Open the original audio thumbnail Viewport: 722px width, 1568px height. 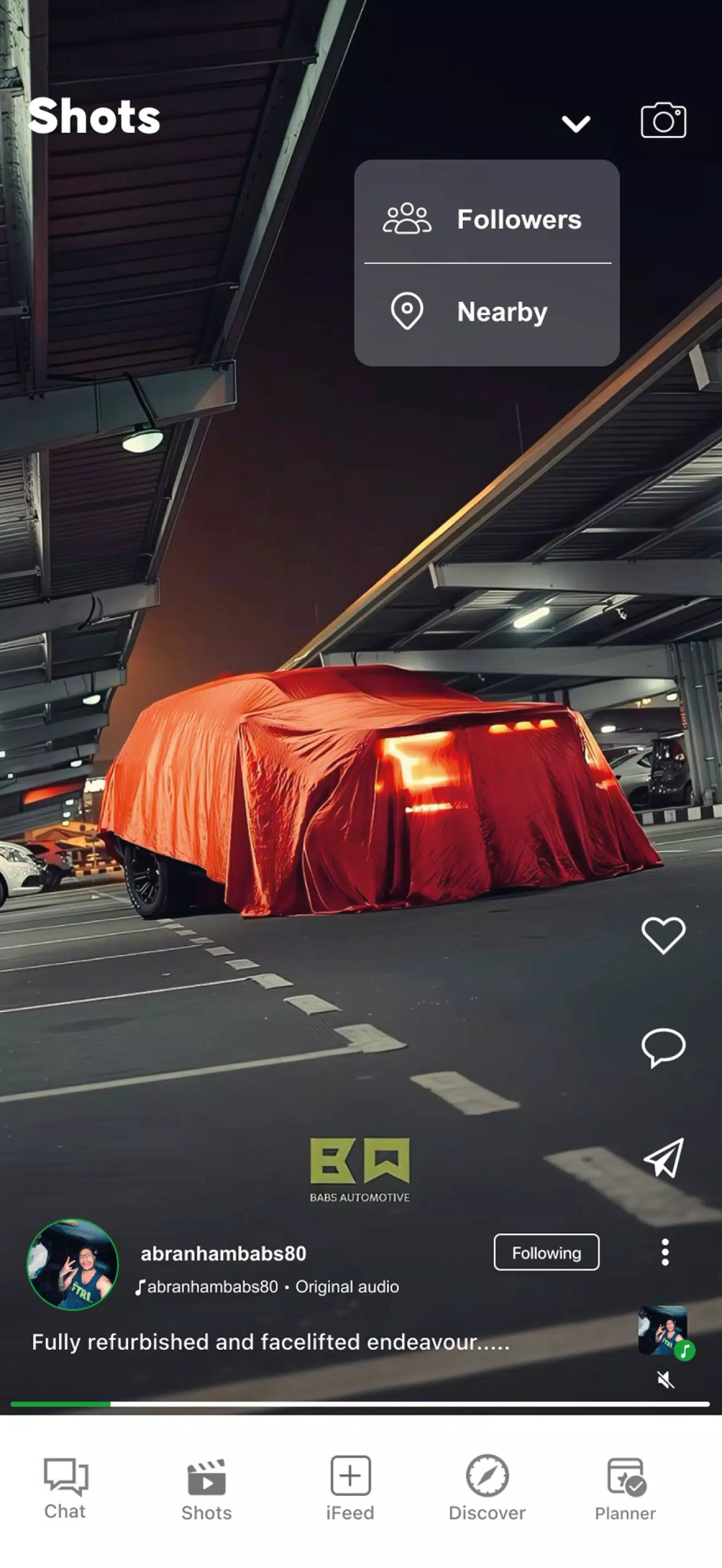[663, 1331]
